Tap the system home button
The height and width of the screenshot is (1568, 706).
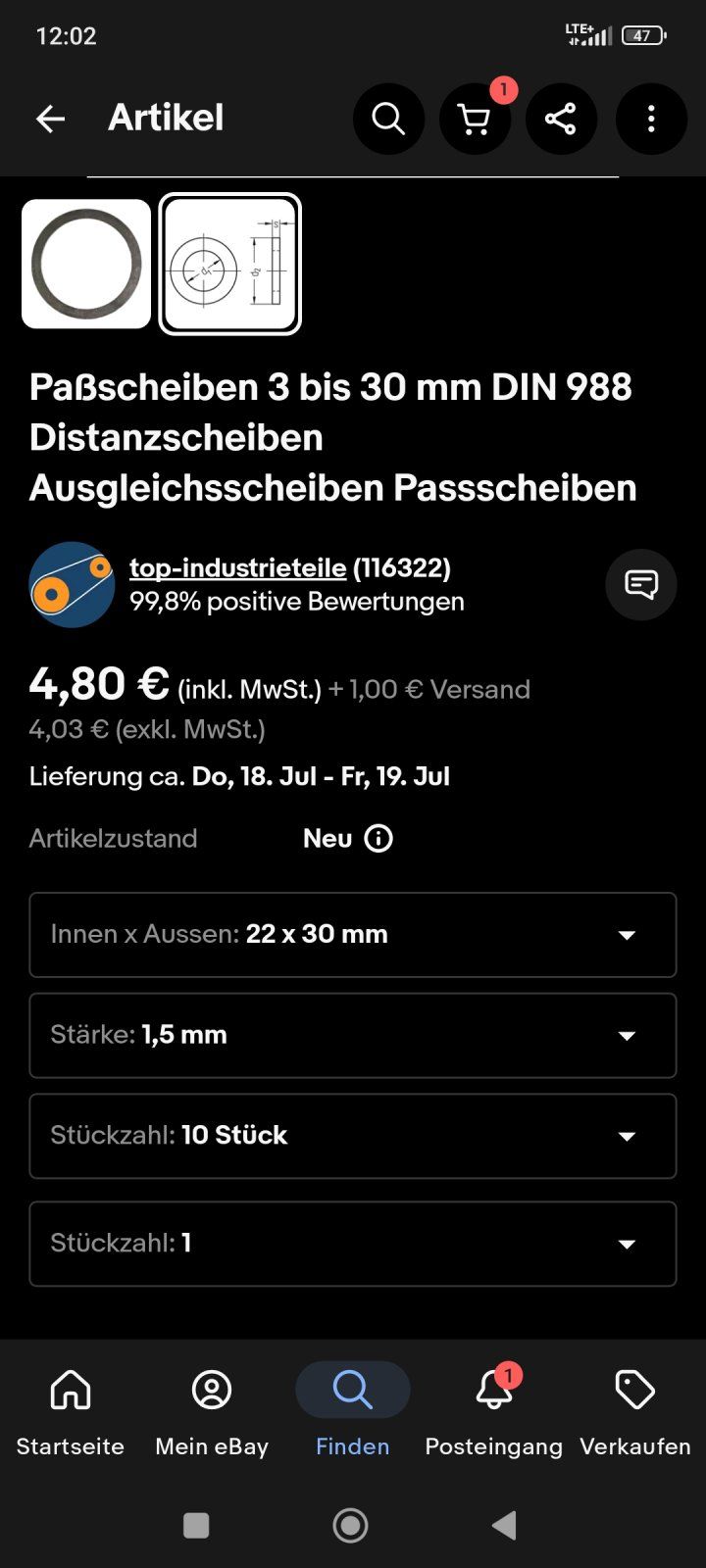(350, 1525)
